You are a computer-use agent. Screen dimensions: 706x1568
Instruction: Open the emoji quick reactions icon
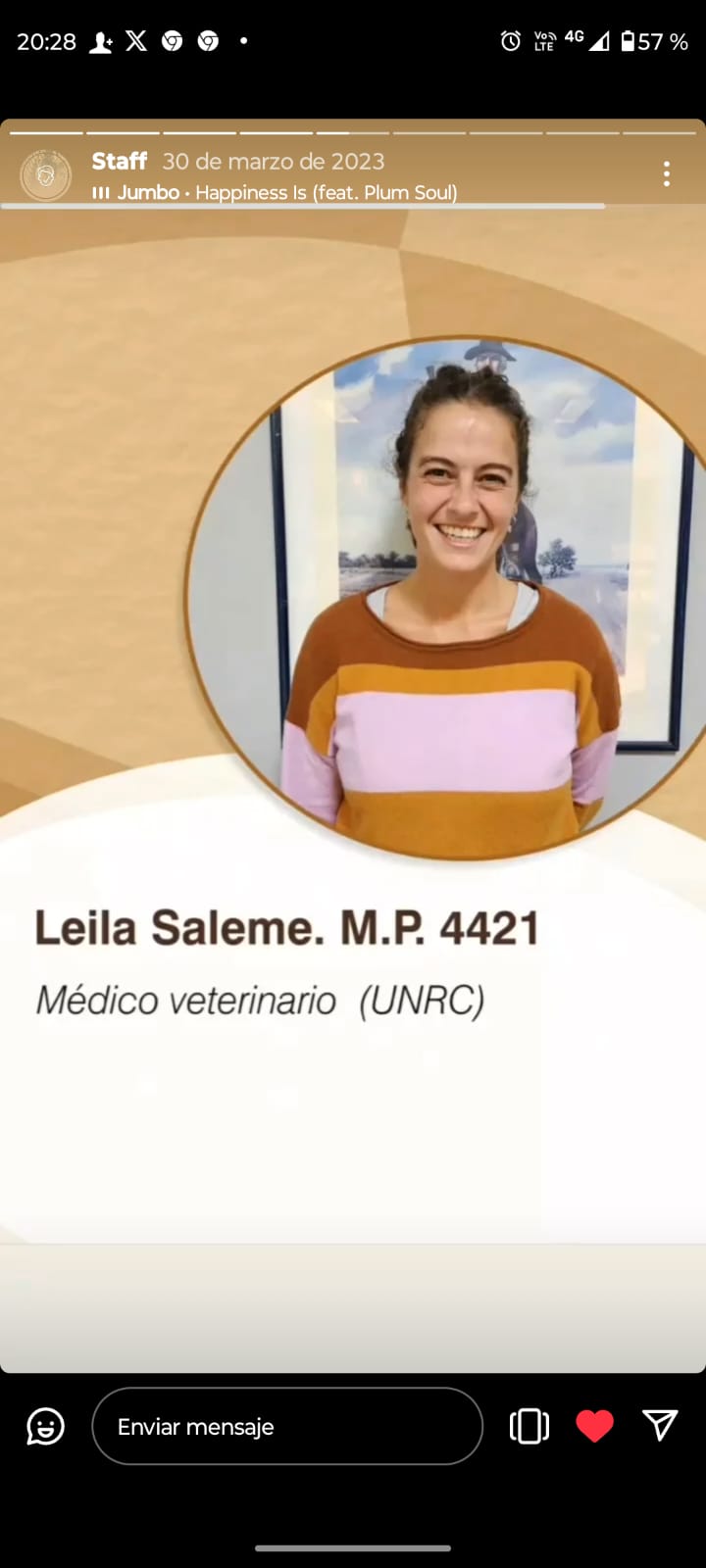tap(46, 1427)
